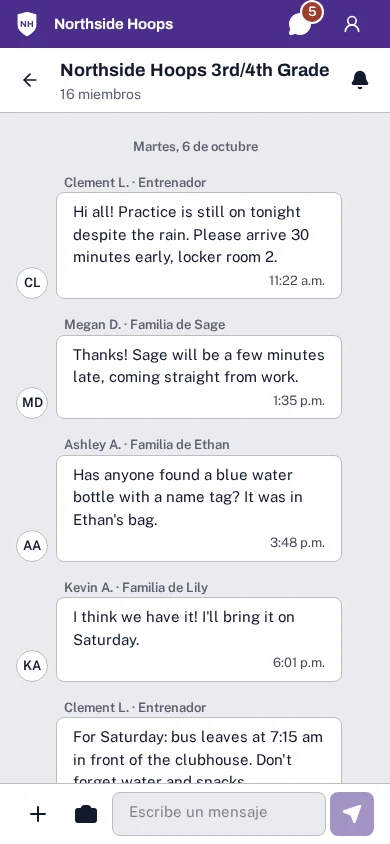Viewport: 390px width, 844px height.
Task: Open Kevin A.'s KA avatar
Action: tap(32, 666)
